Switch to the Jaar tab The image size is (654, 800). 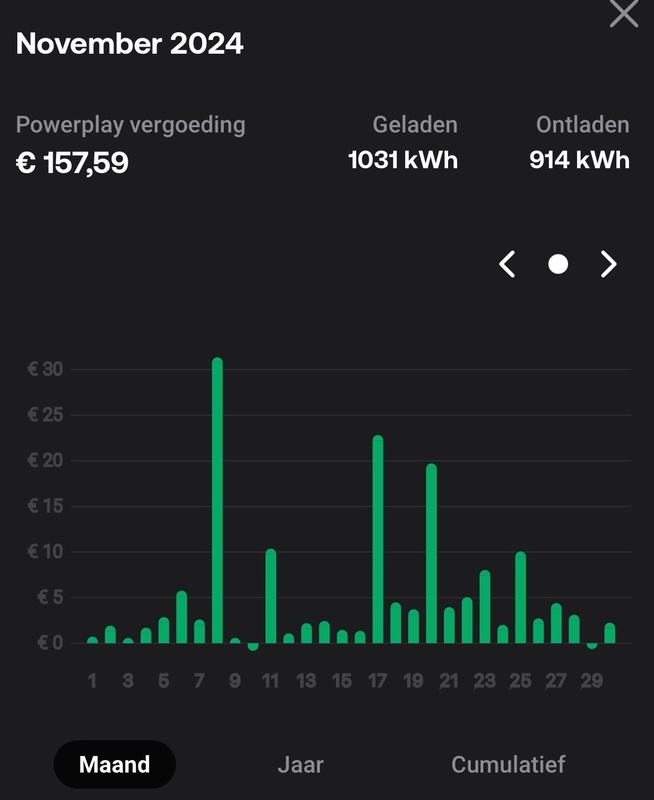[300, 765]
